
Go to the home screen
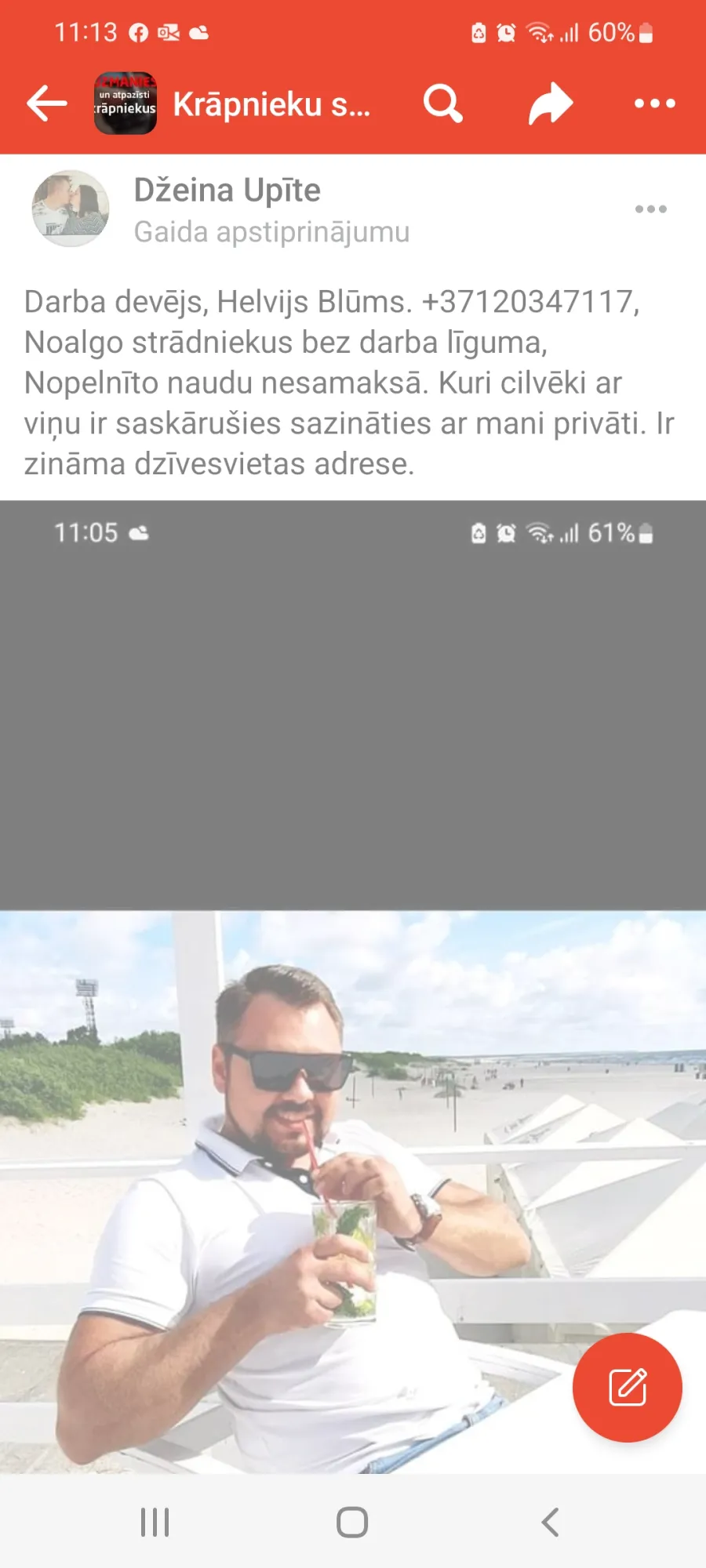point(352,1523)
